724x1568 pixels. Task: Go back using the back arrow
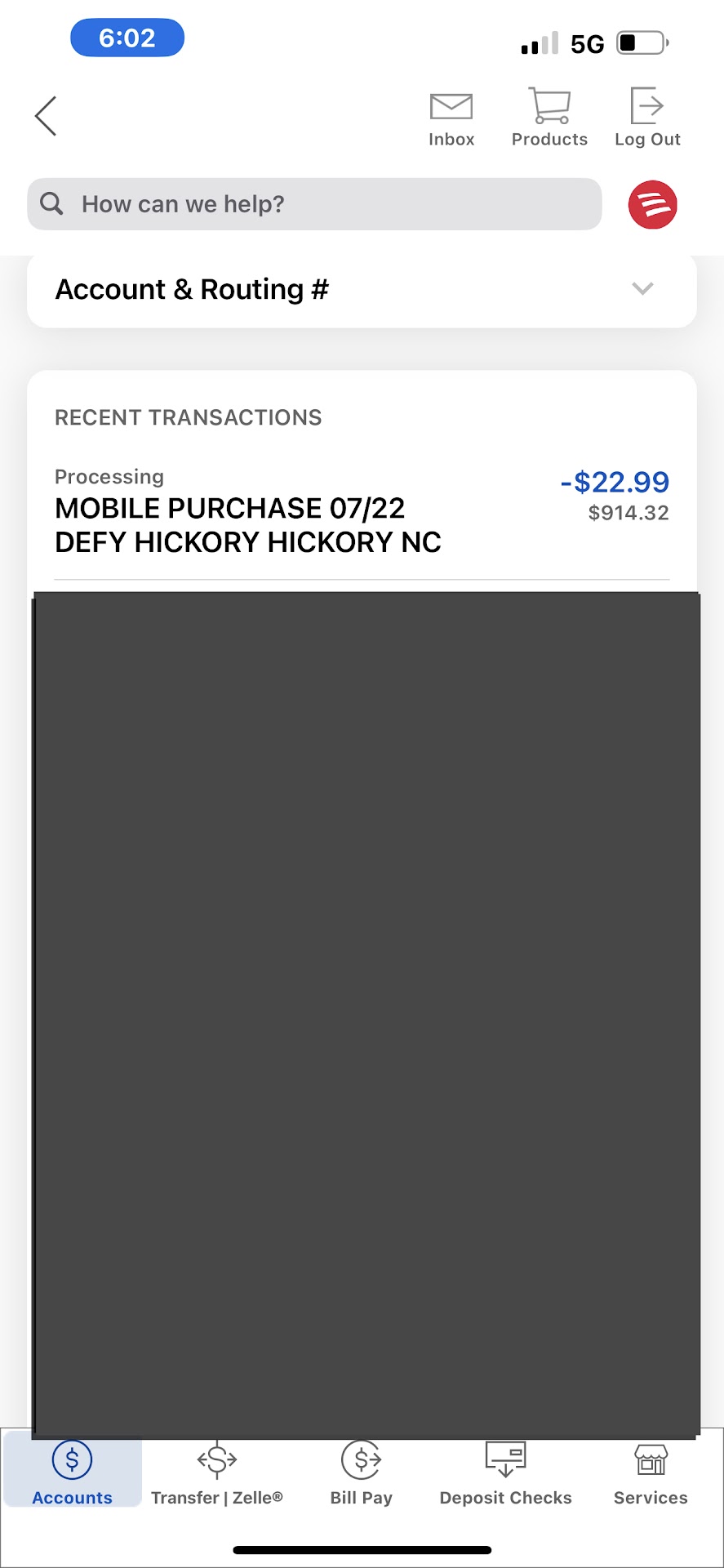pos(46,116)
